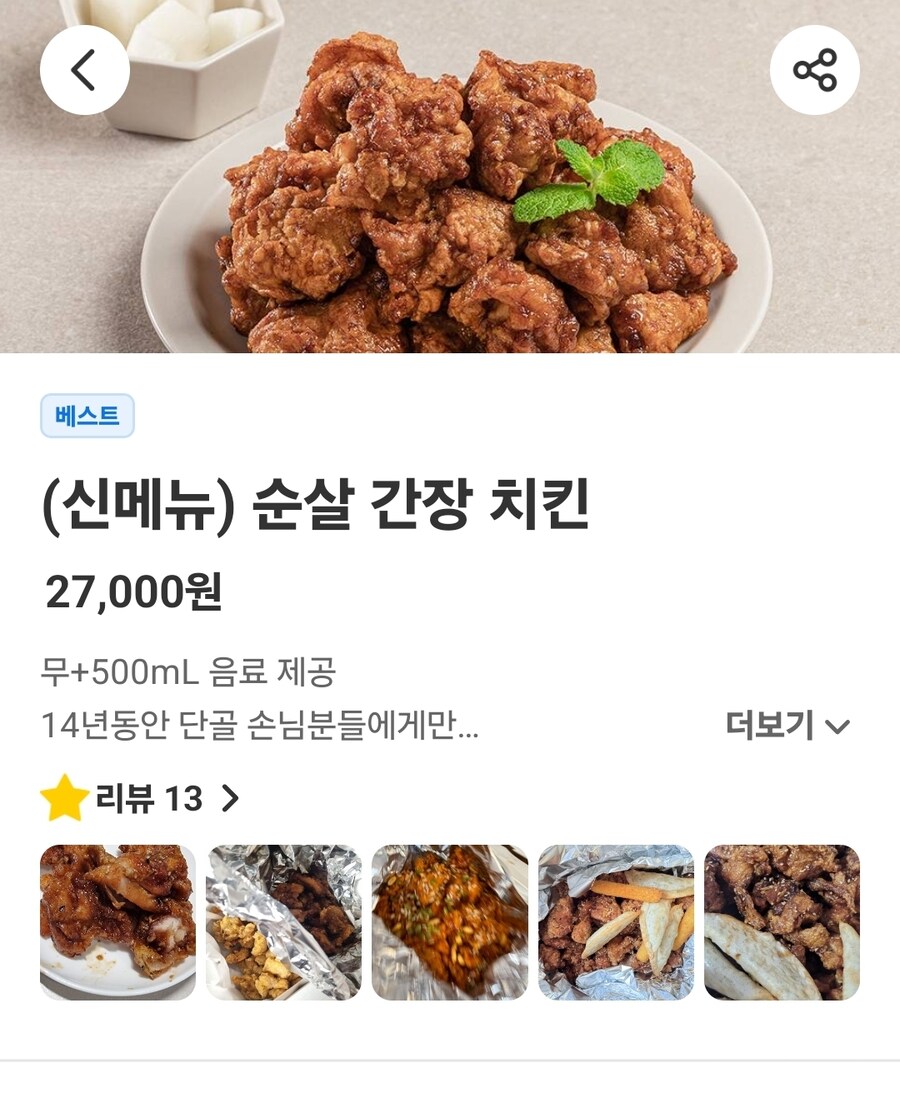The width and height of the screenshot is (900, 1103).
Task: Share this soy sauce chicken menu
Action: [x=814, y=70]
